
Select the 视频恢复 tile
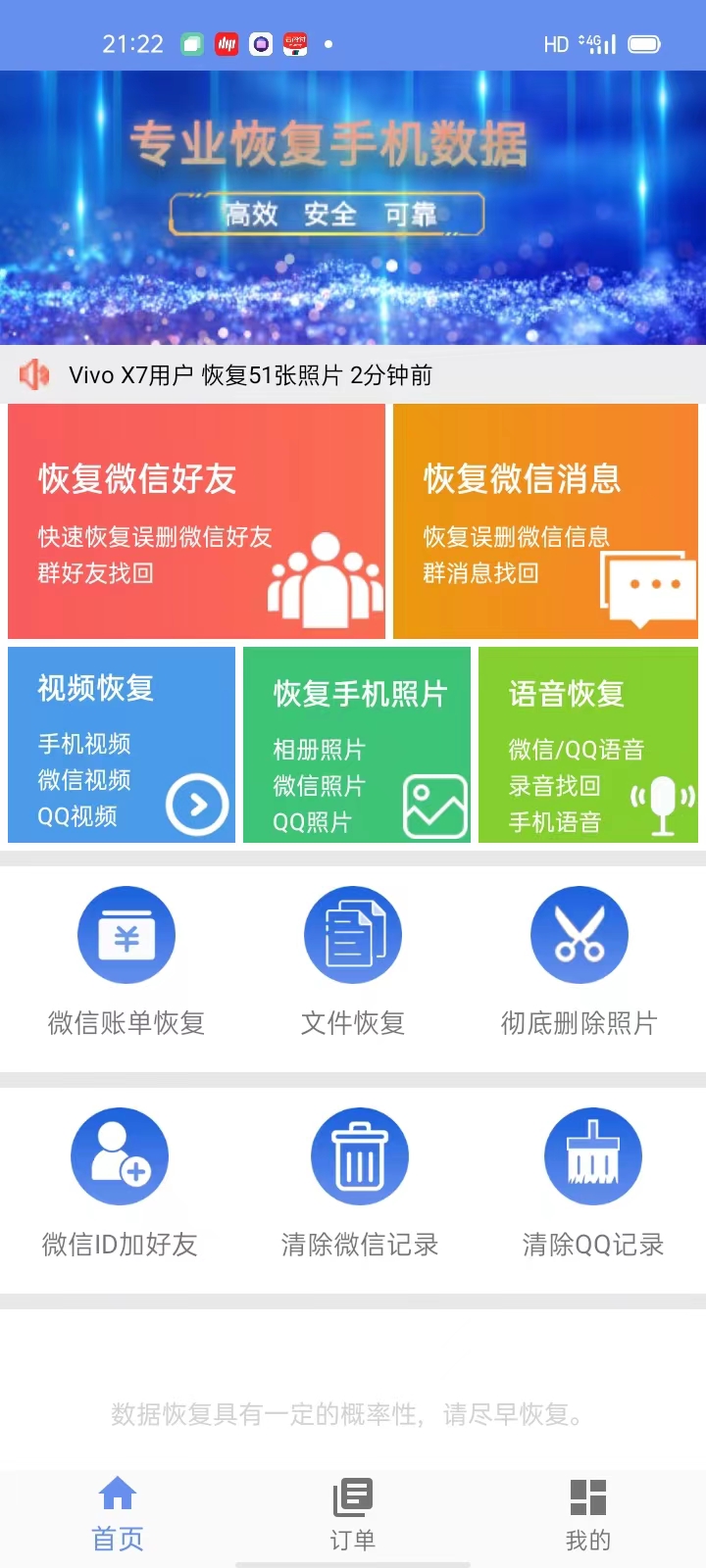[x=122, y=745]
